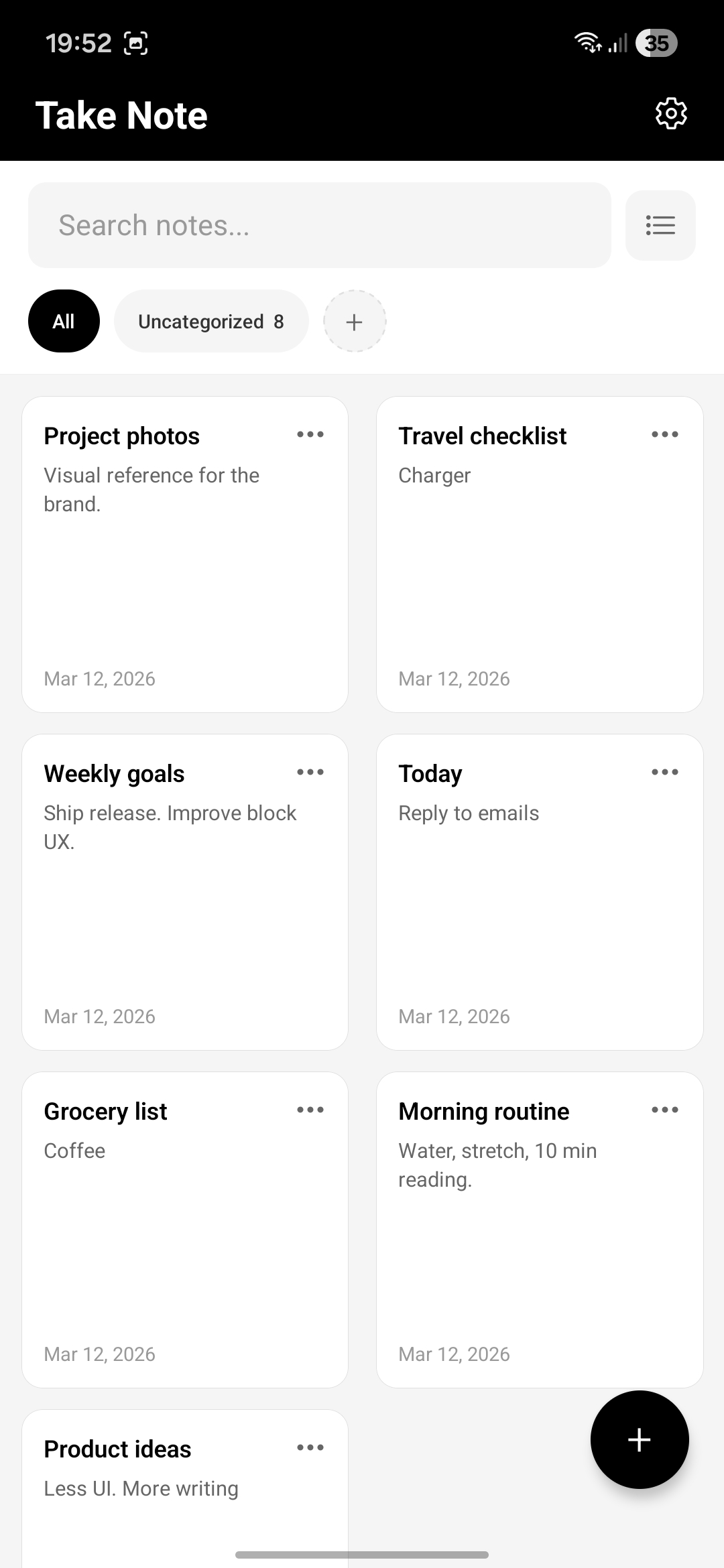Image resolution: width=724 pixels, height=1568 pixels.
Task: Filter notes by Uncategorized
Action: click(x=210, y=321)
